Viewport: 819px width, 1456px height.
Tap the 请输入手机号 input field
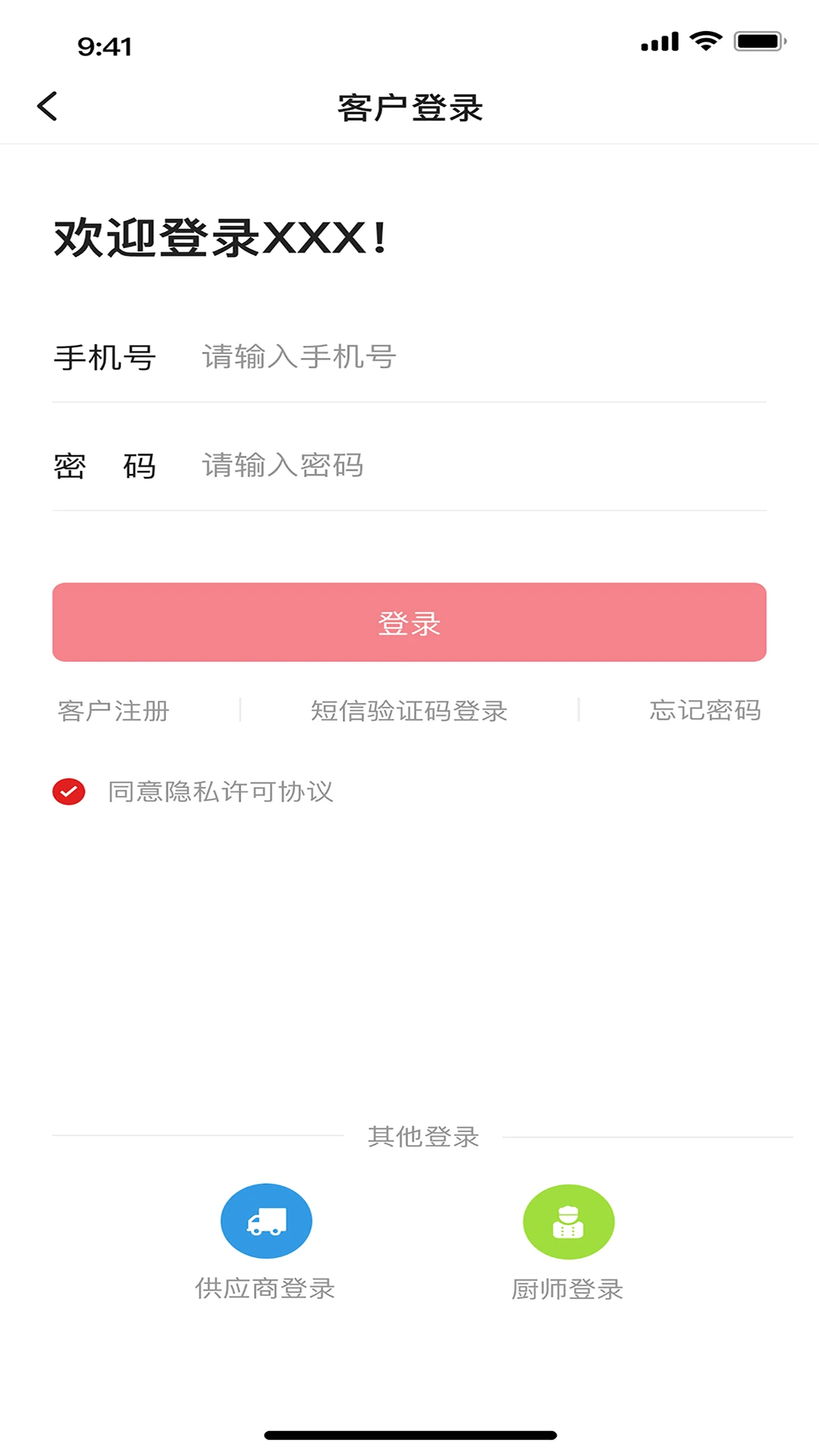[379, 356]
